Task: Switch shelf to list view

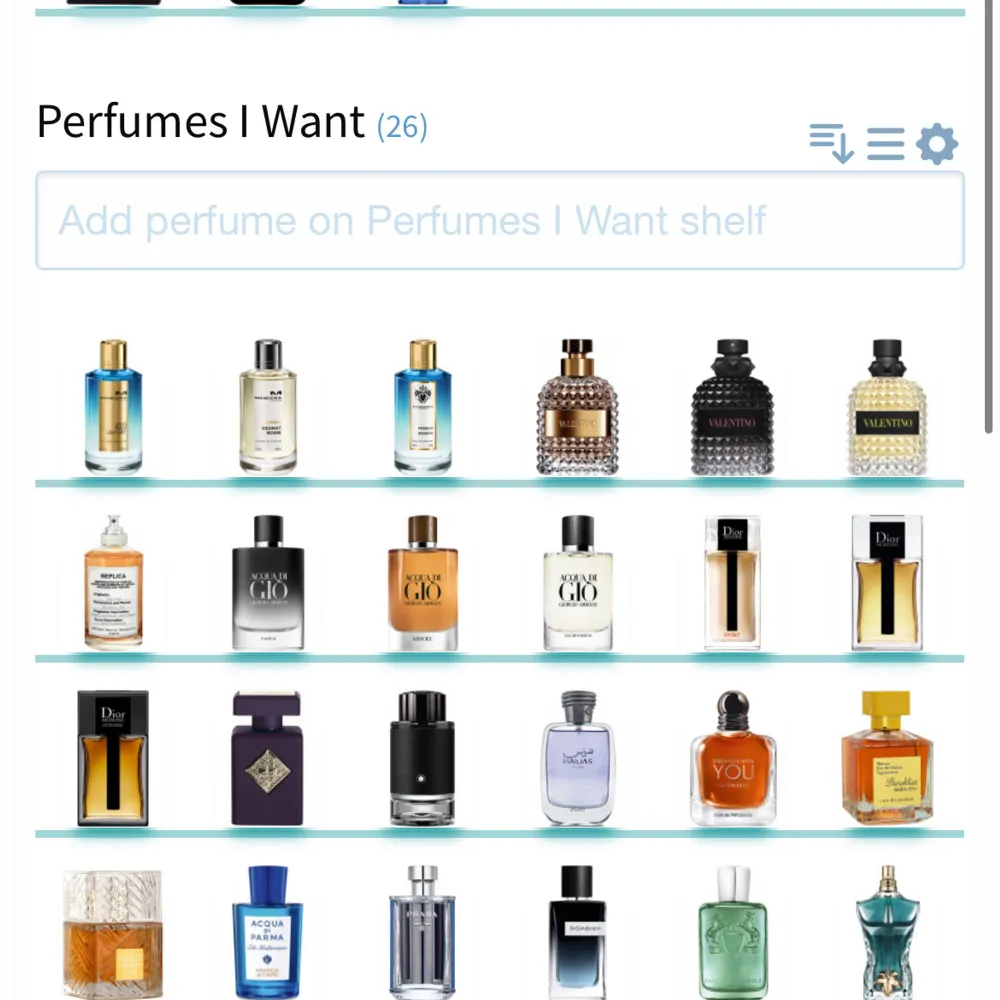Action: tap(885, 145)
